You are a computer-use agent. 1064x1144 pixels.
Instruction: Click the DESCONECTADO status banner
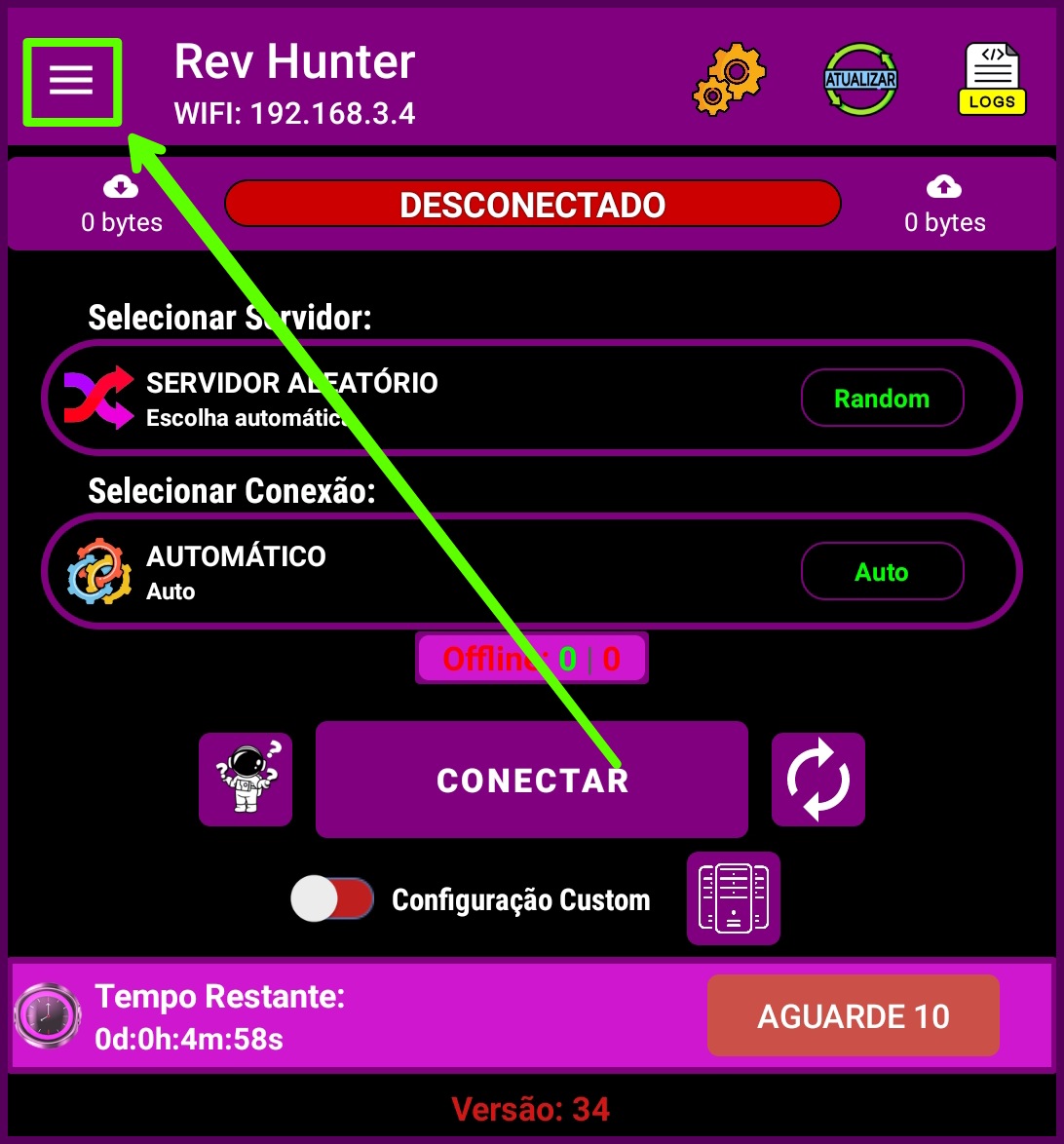pos(532,204)
